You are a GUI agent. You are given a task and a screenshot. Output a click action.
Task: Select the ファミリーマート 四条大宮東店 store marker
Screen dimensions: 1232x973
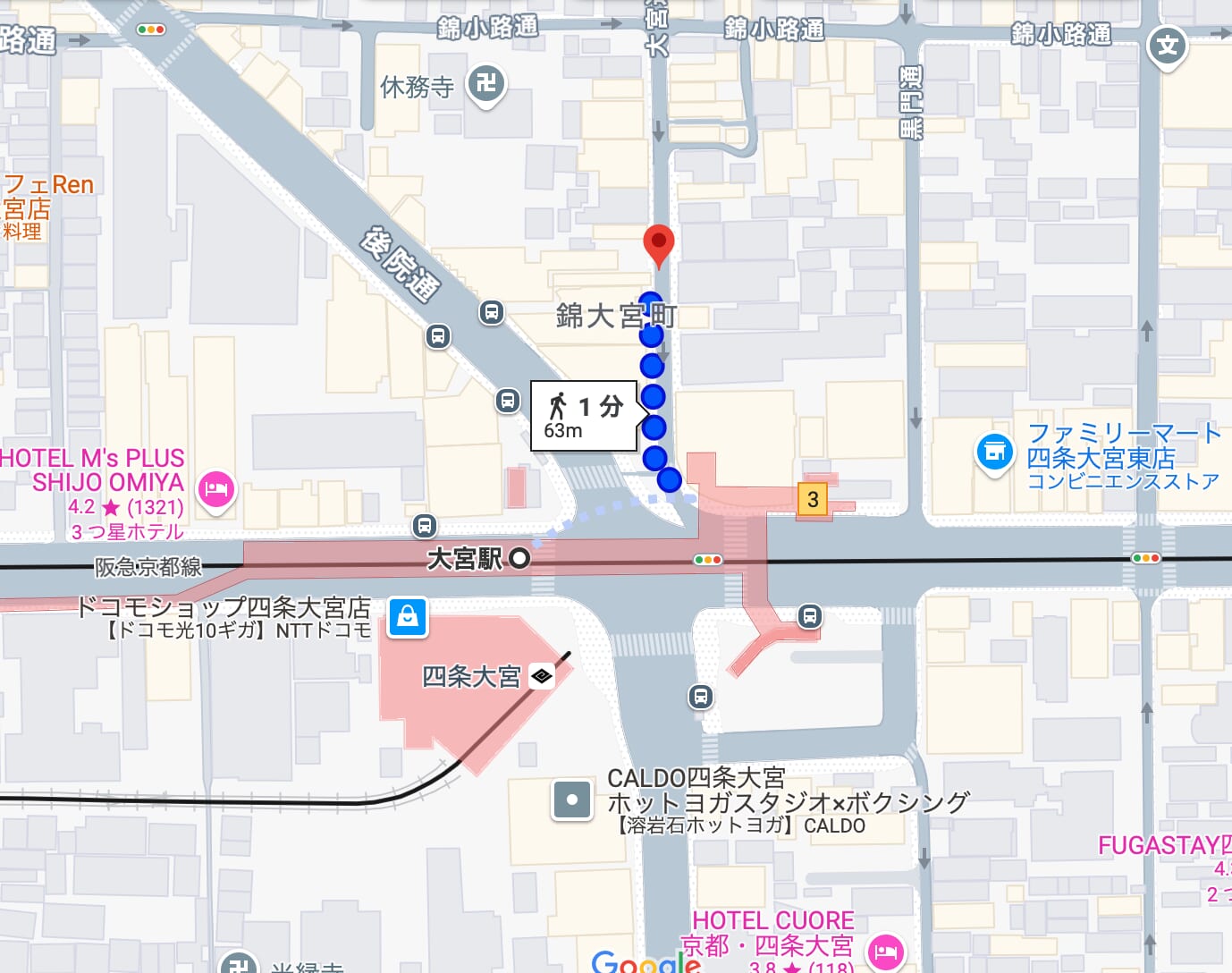[x=994, y=452]
